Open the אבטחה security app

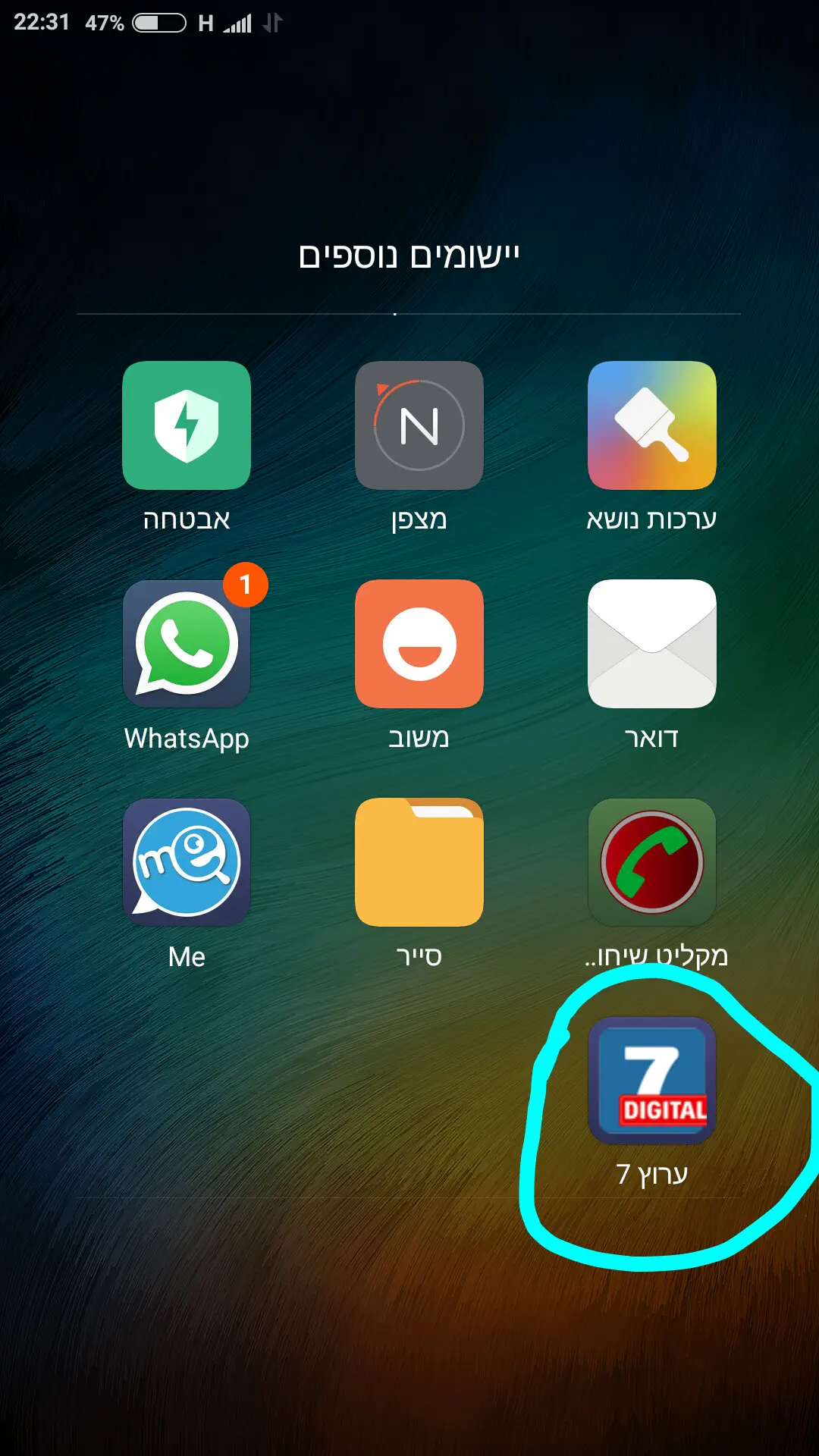point(187,425)
